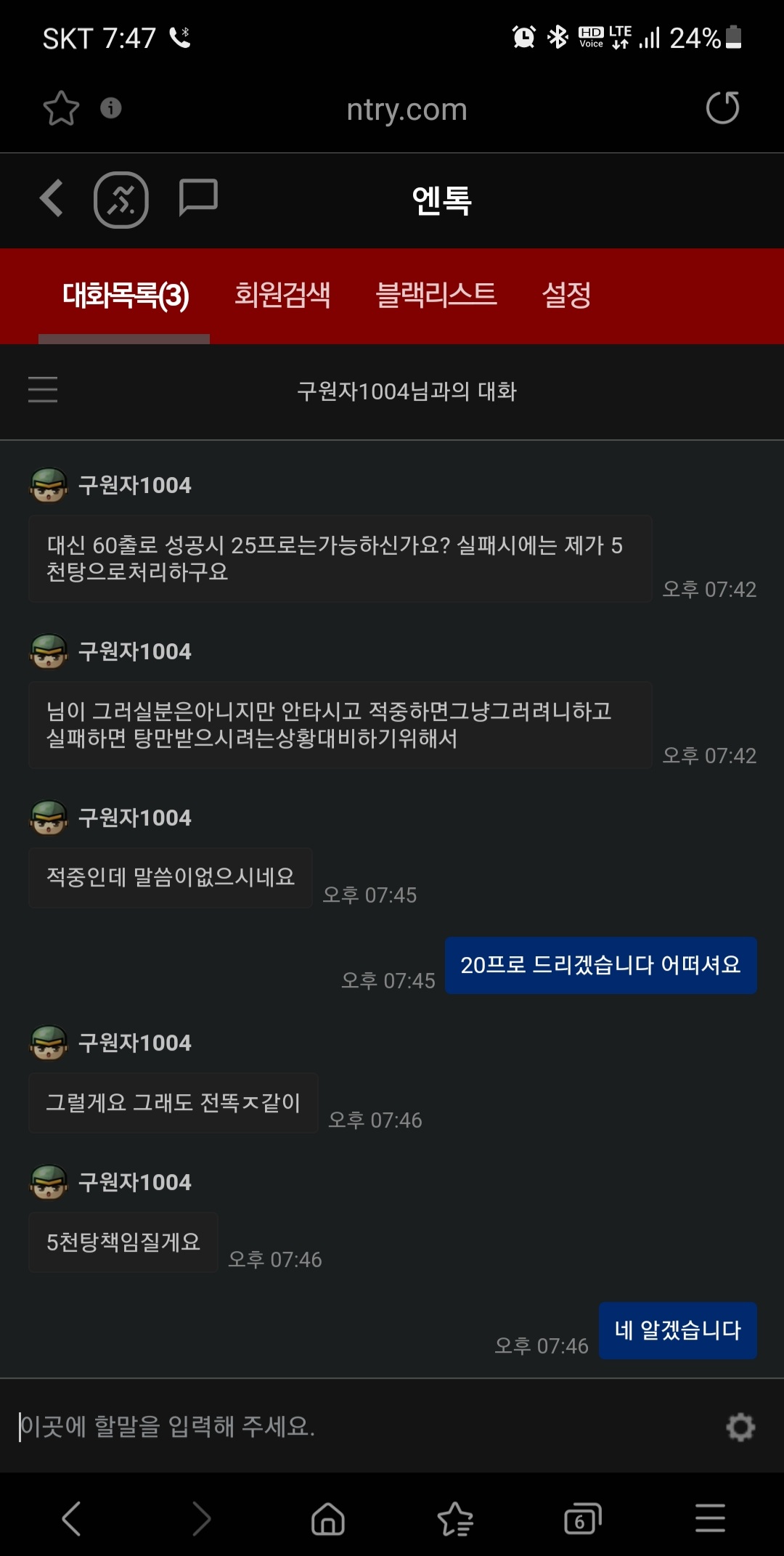Go to the browser home page
Screen dimensions: 784x1556
pyautogui.click(x=328, y=1518)
